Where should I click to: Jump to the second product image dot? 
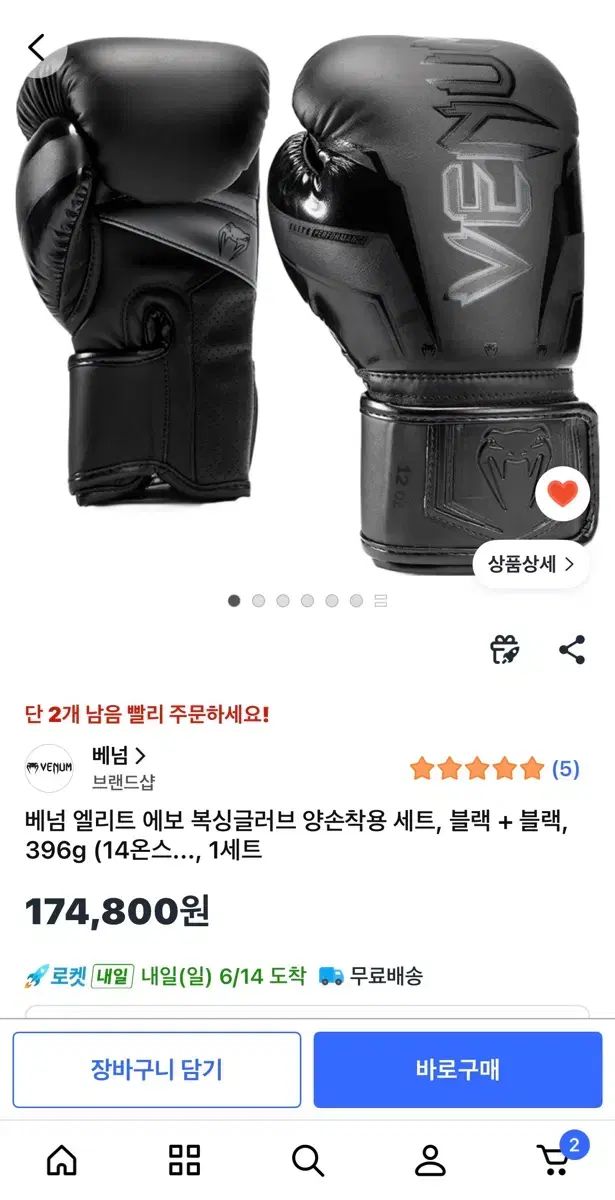(259, 601)
